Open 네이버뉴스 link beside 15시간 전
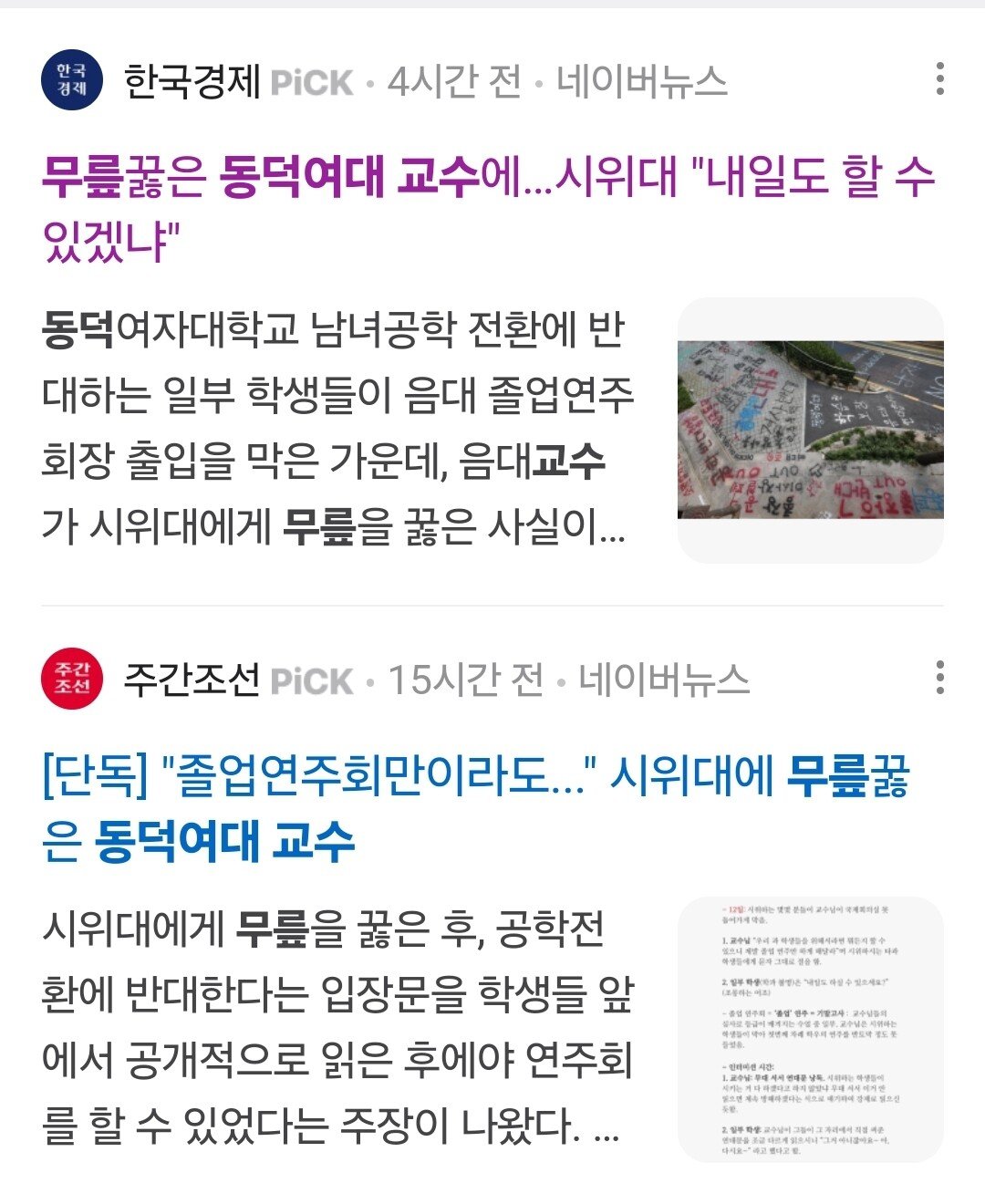This screenshot has height=1204, width=985. [x=664, y=680]
